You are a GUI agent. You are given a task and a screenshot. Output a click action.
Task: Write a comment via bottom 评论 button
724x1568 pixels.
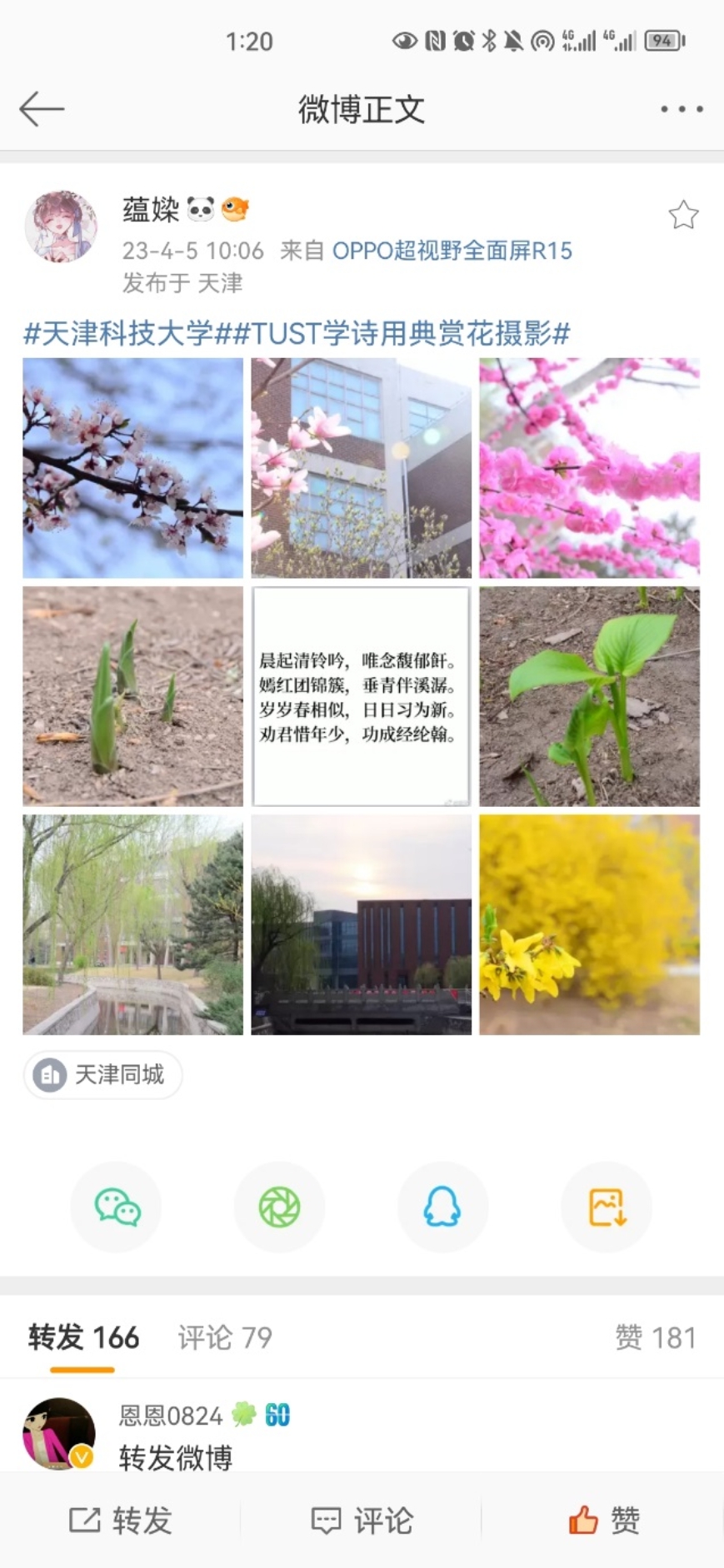[362, 1521]
